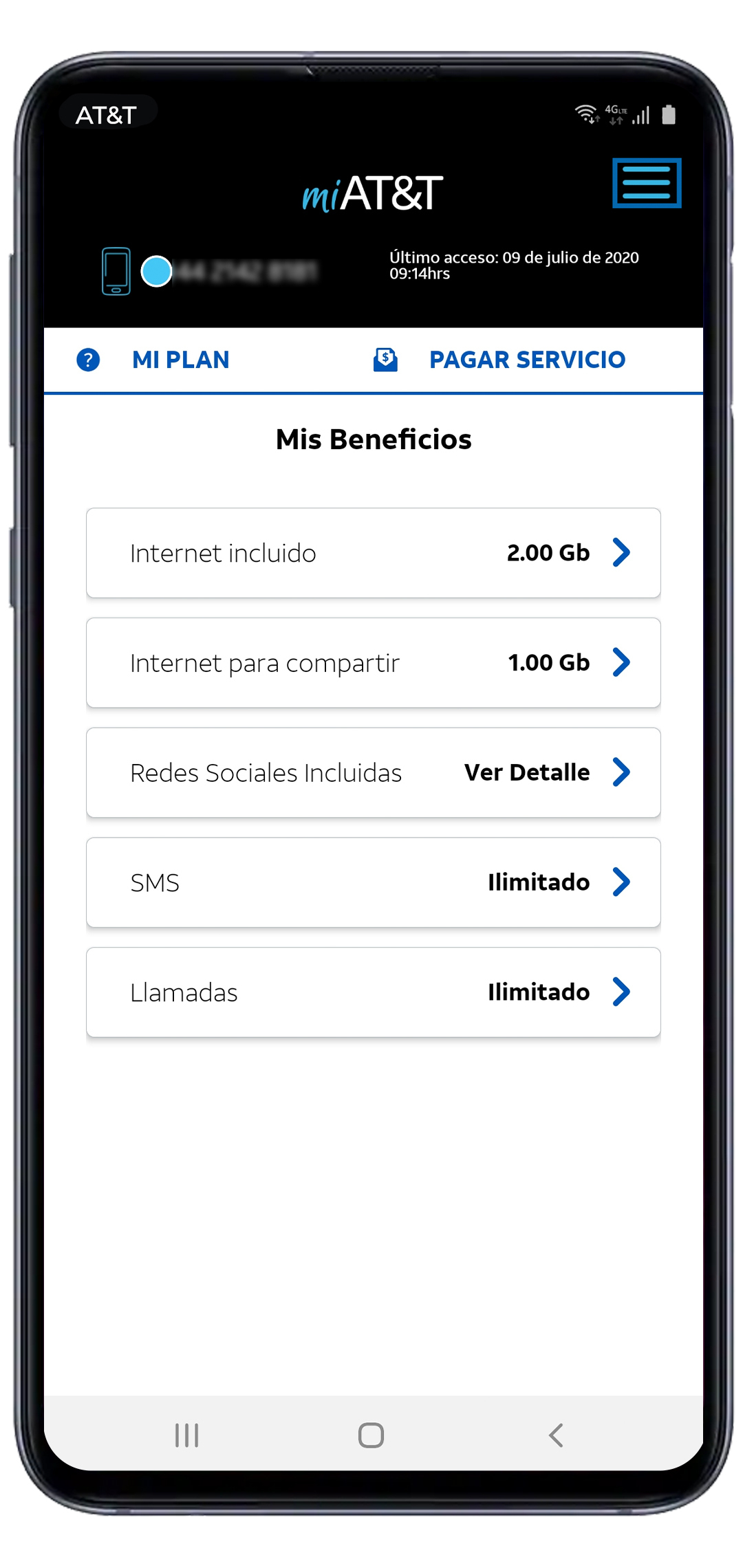Open the SMS benefit row
Viewport: 743px width, 1568px height.
373,882
